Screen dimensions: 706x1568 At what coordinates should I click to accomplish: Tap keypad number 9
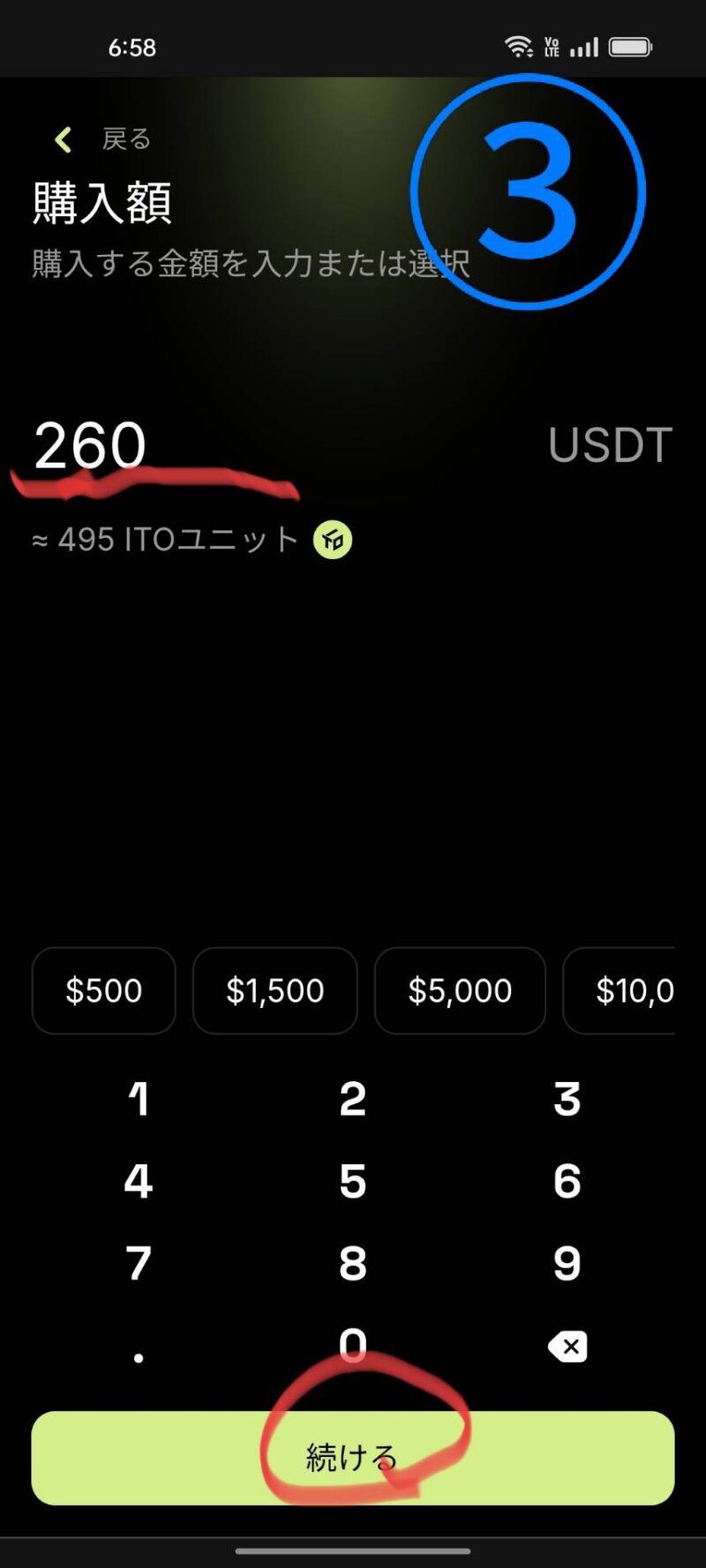pyautogui.click(x=567, y=1263)
